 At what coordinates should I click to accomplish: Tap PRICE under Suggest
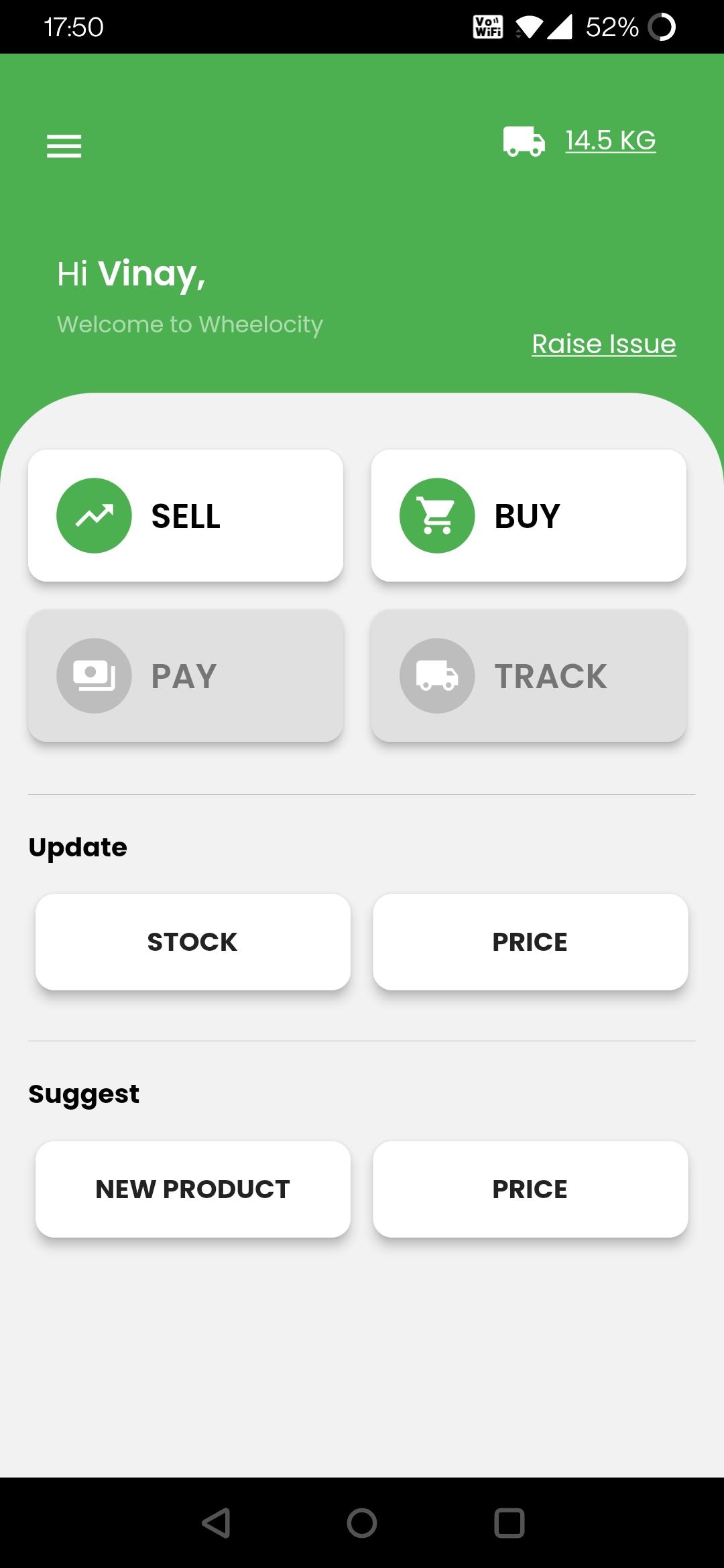tap(530, 1189)
